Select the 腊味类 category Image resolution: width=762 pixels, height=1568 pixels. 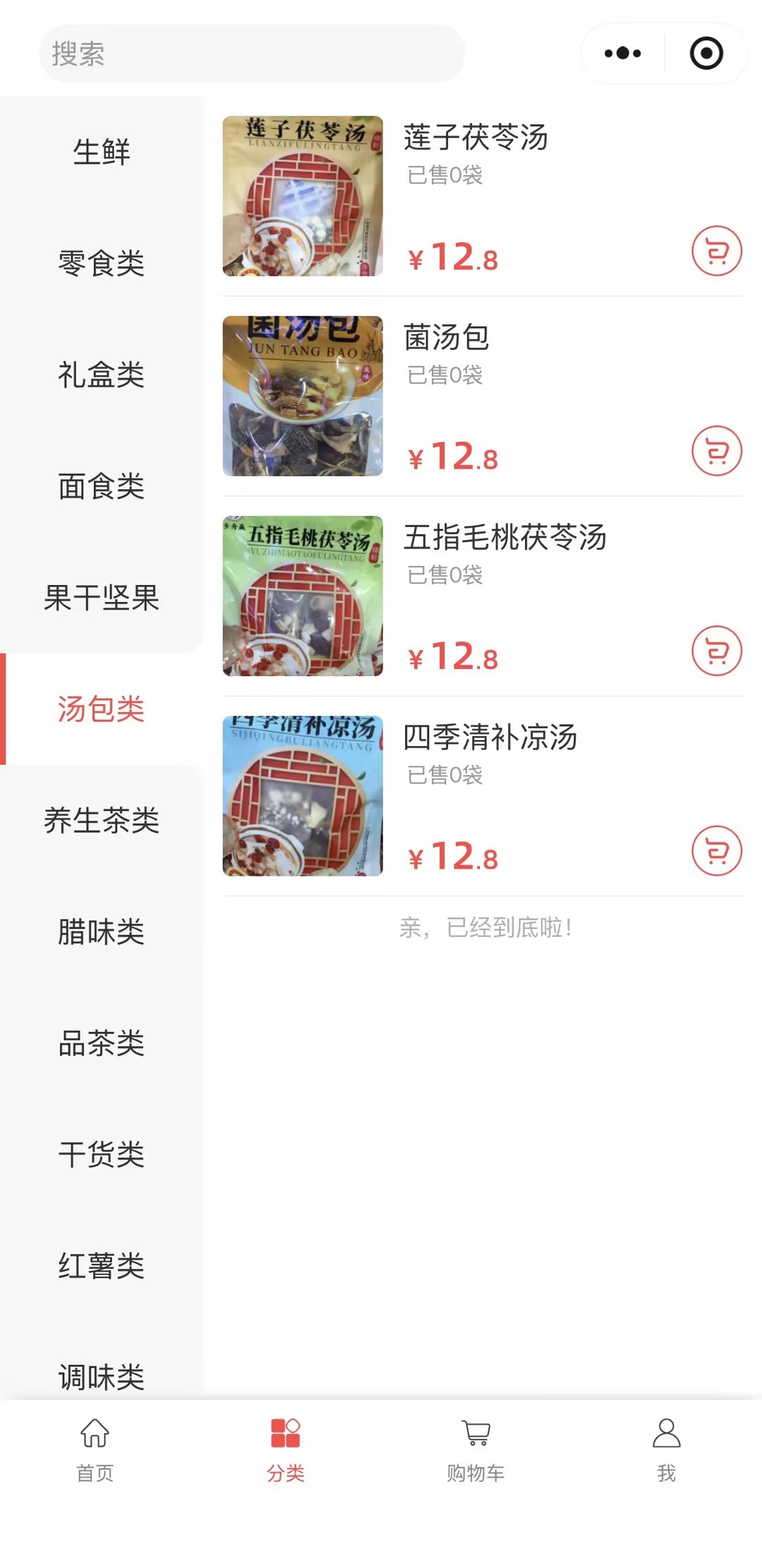point(102,931)
